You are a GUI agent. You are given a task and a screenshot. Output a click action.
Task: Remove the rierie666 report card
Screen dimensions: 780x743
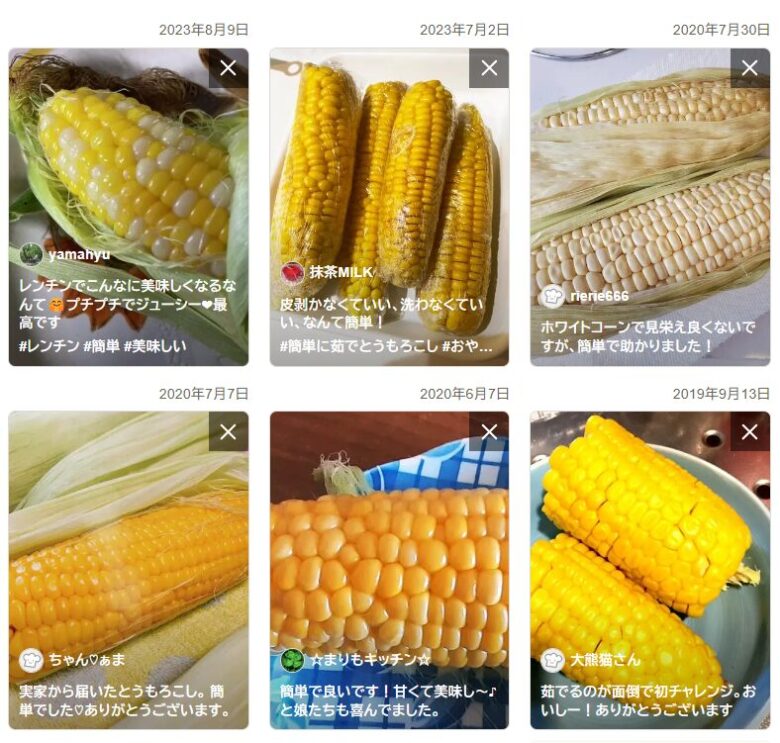[750, 68]
